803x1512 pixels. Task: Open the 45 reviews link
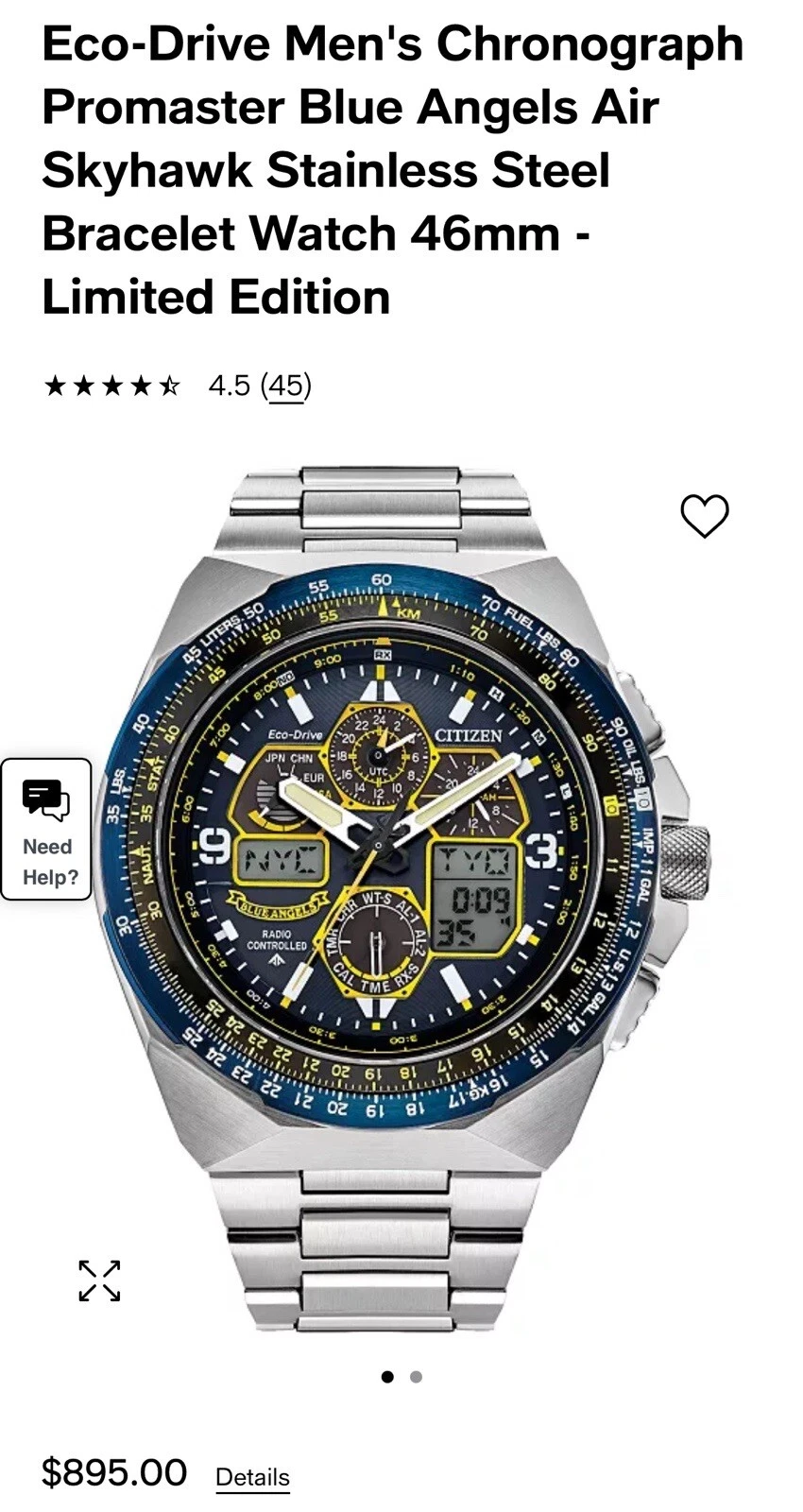click(287, 386)
